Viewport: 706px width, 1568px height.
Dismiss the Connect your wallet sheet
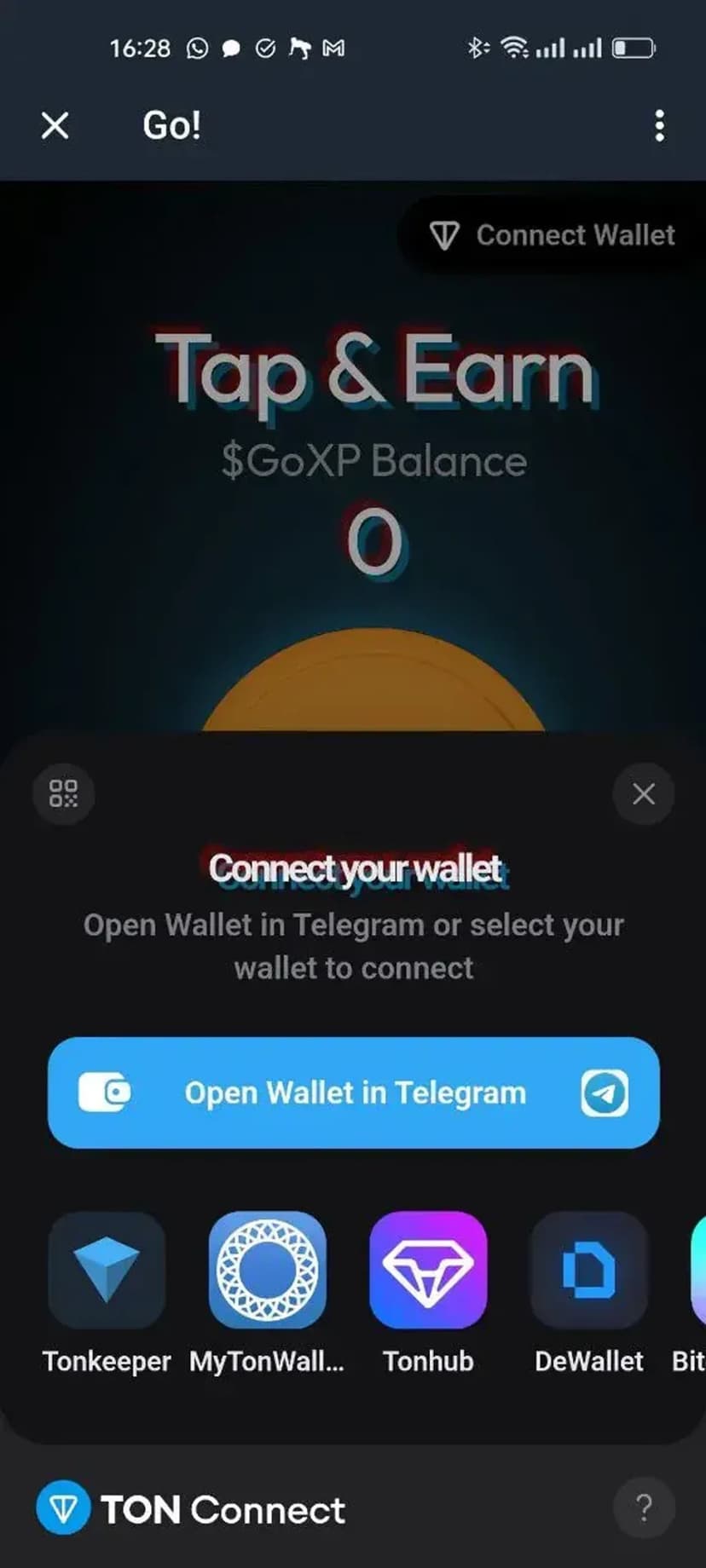coord(644,793)
